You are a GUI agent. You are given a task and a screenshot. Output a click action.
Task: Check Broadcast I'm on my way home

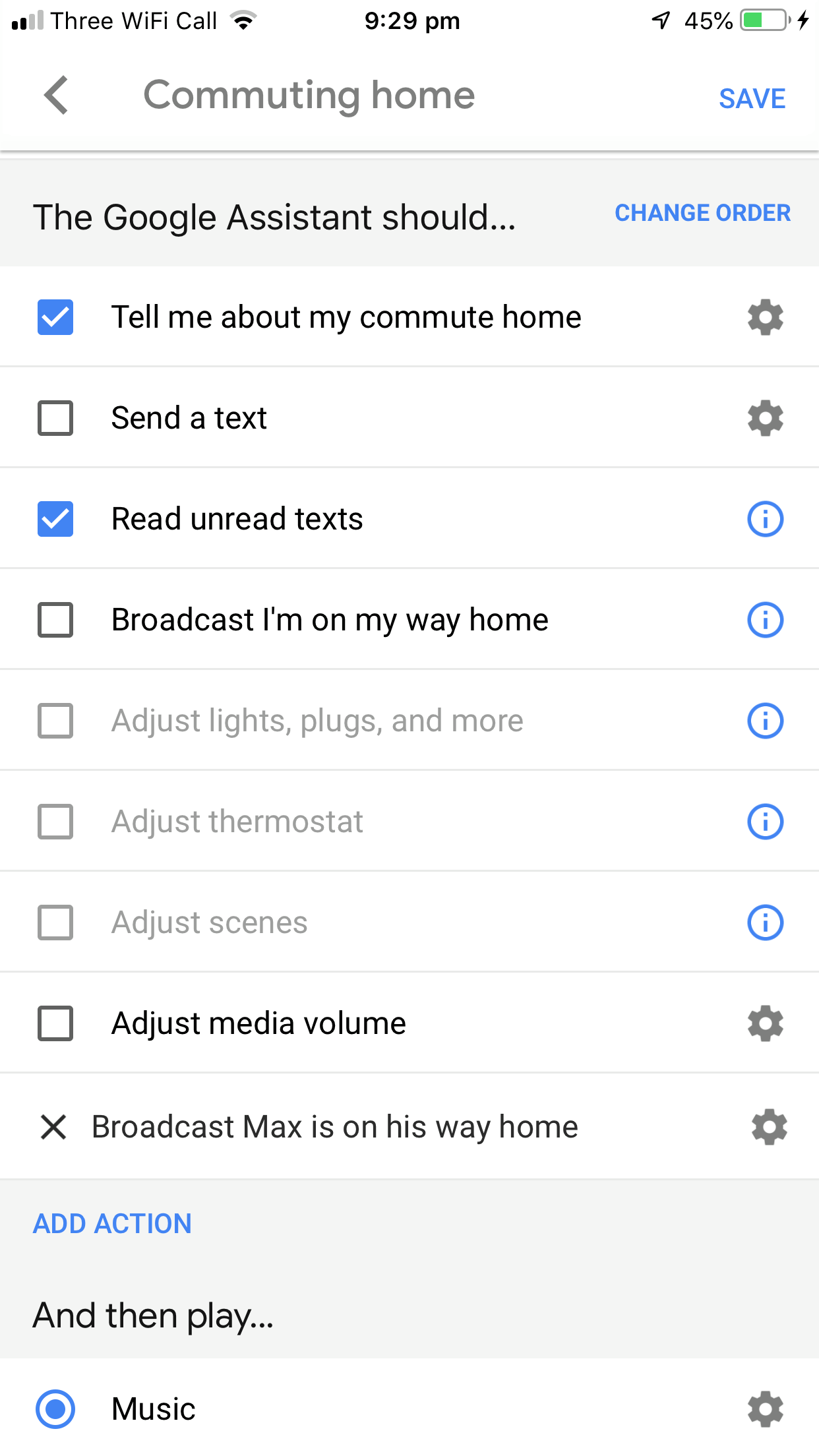point(55,620)
